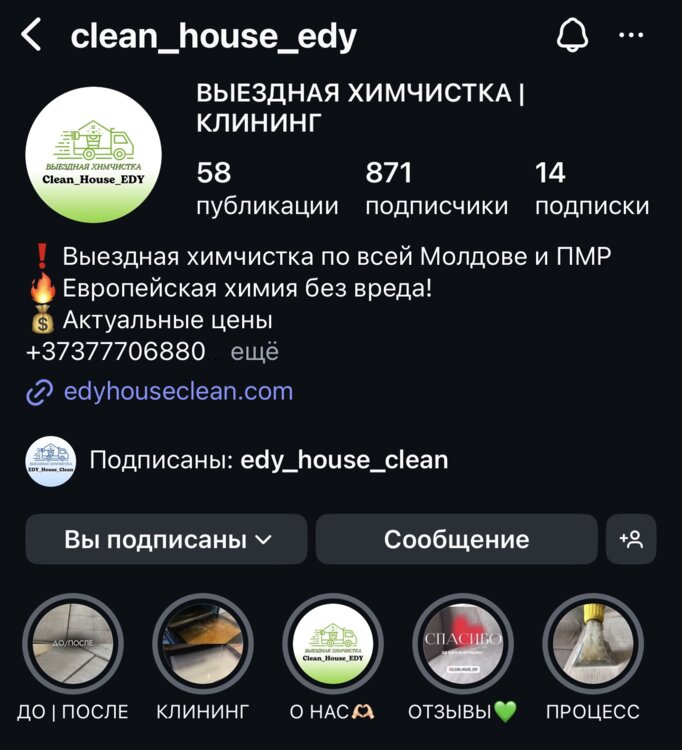This screenshot has height=750, width=682.
Task: Open the ПРОЦЕСС highlight
Action: point(592,645)
